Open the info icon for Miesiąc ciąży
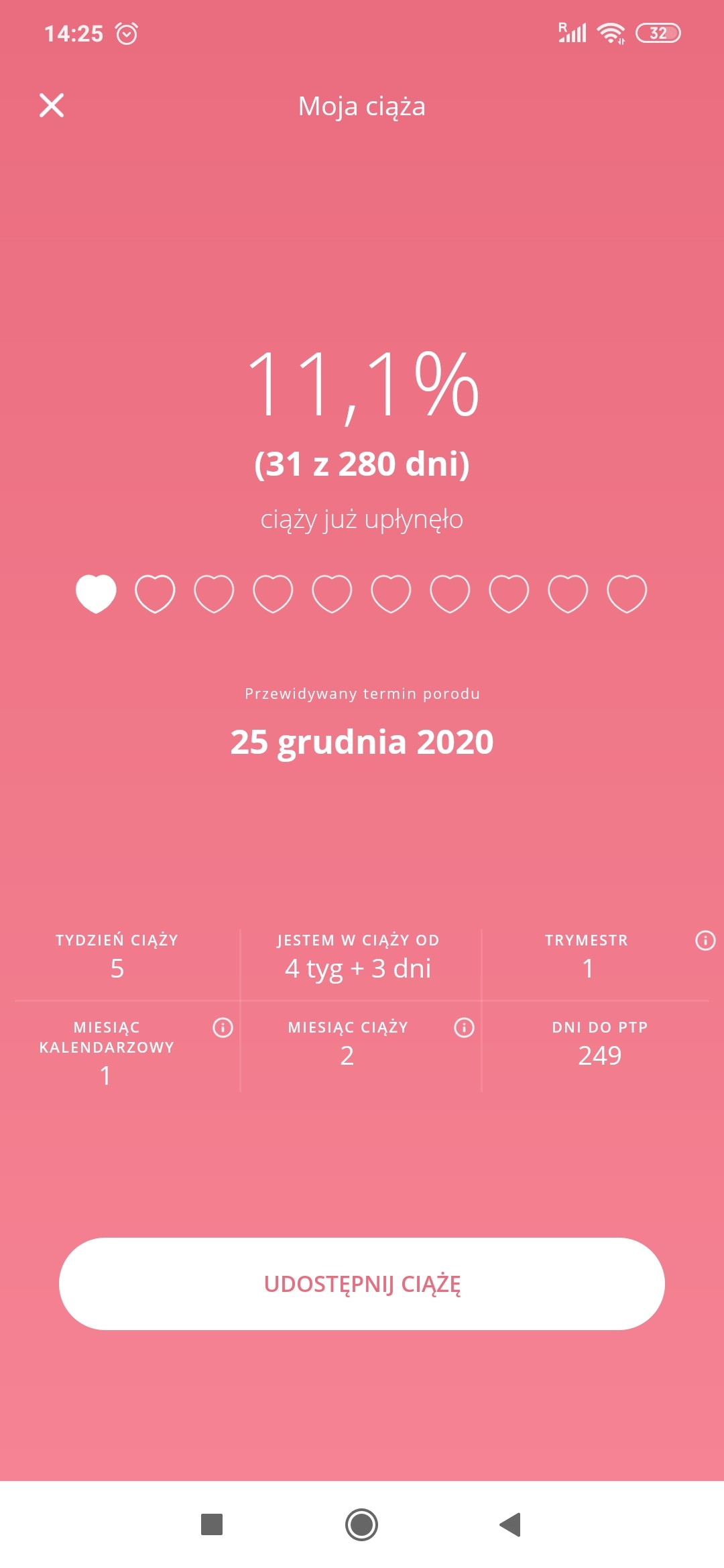Image resolution: width=724 pixels, height=1568 pixels. [464, 1027]
